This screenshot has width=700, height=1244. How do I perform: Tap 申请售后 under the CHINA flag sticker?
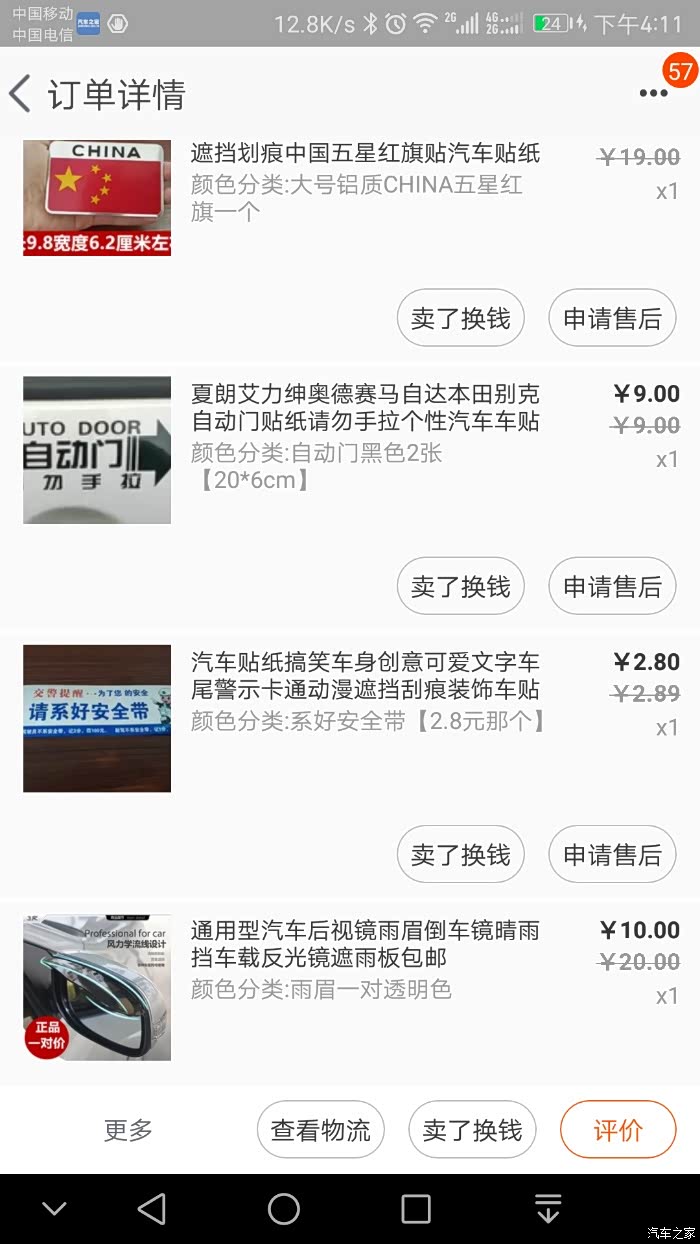click(x=612, y=319)
